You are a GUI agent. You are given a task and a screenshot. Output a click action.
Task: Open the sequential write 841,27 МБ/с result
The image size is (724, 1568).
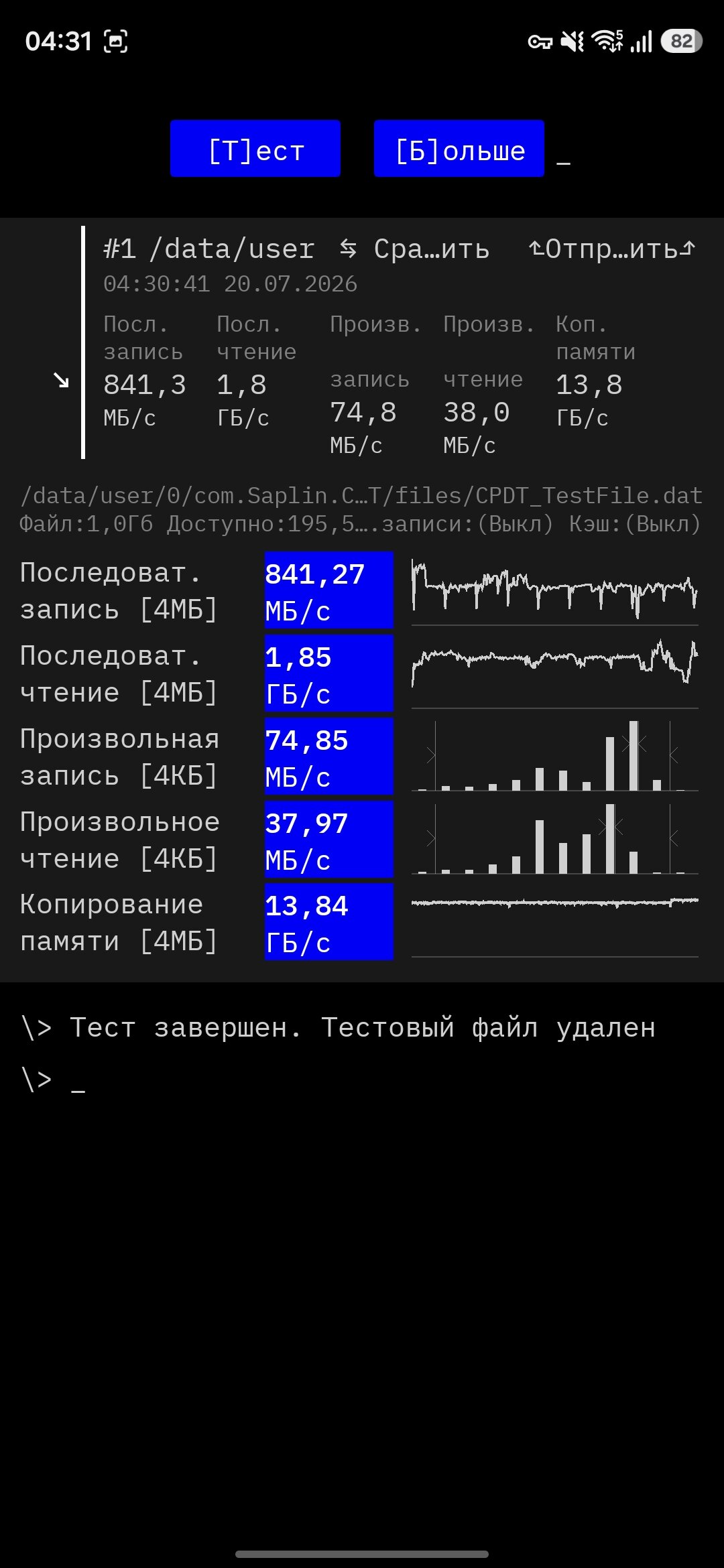[329, 590]
